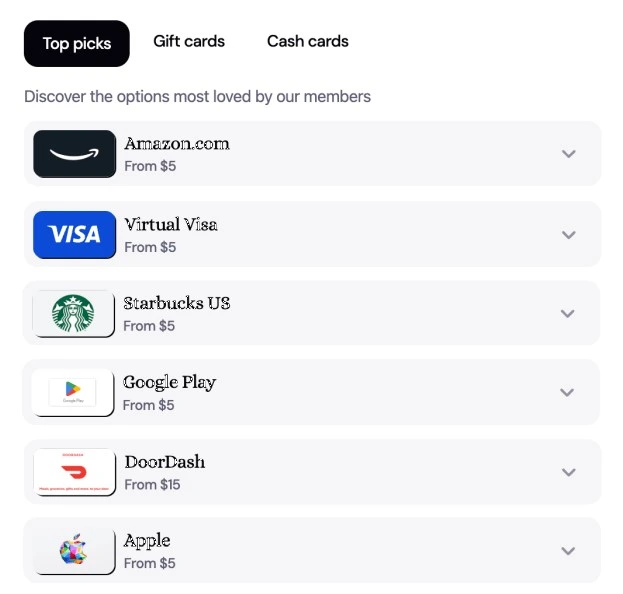Expand the Amazon.com gift card row
Viewport: 623px width, 594px height.
[569, 154]
